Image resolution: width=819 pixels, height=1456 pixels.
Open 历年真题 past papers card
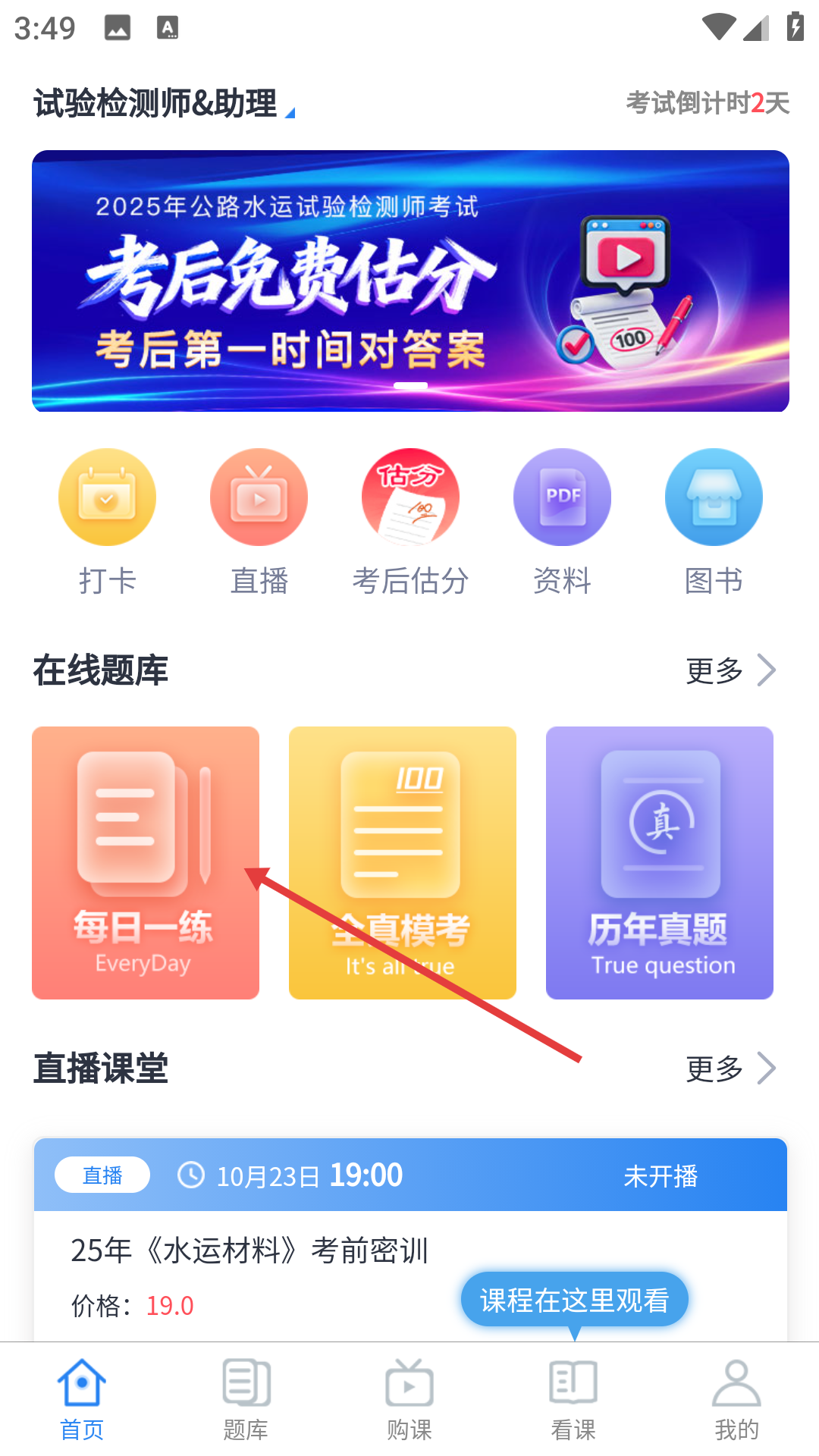point(660,862)
